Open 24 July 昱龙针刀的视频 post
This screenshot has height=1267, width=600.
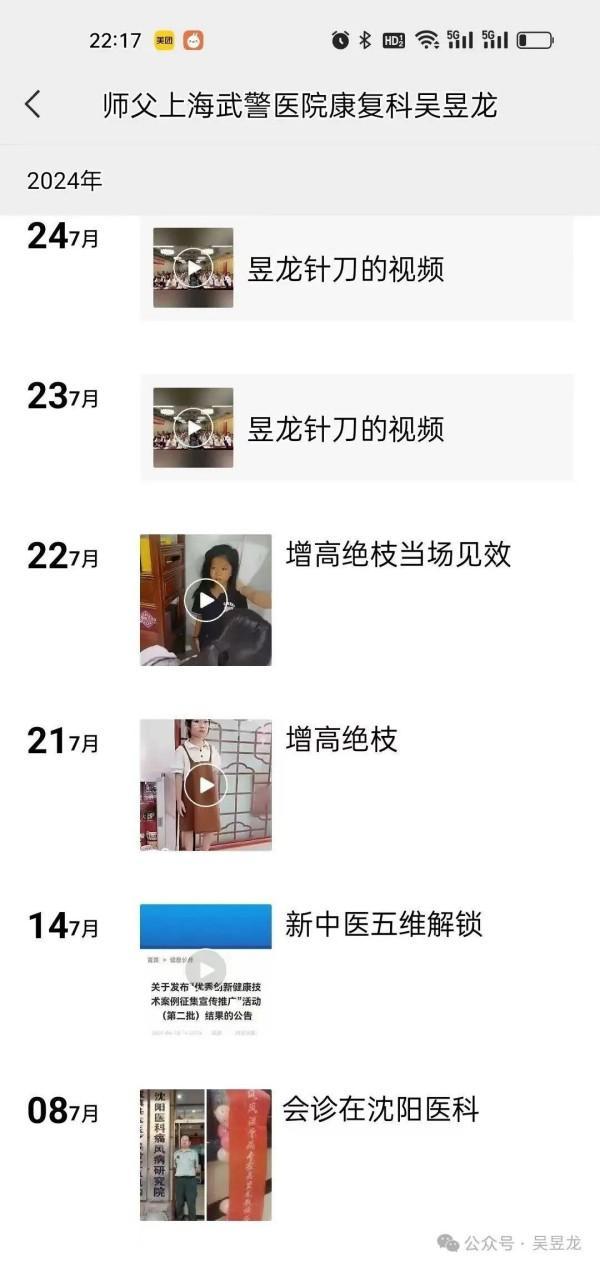356,268
